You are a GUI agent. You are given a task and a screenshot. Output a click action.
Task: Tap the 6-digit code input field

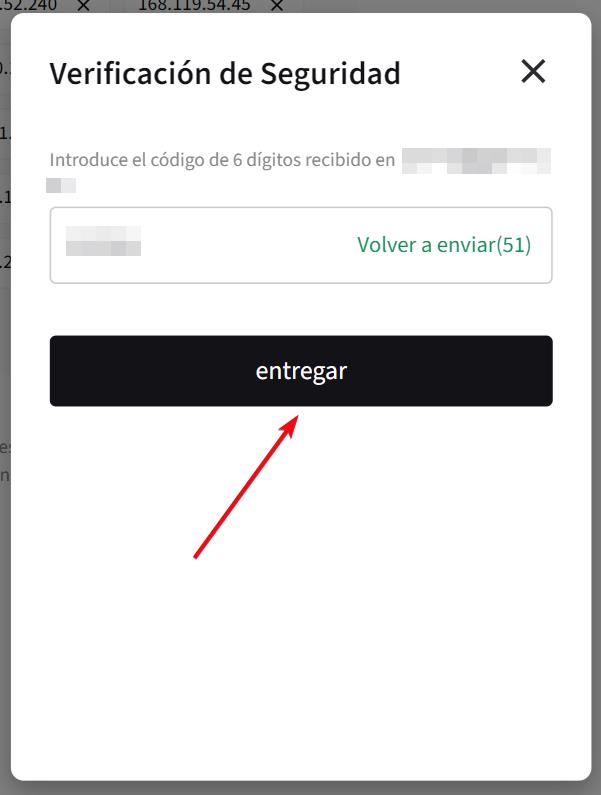point(200,245)
